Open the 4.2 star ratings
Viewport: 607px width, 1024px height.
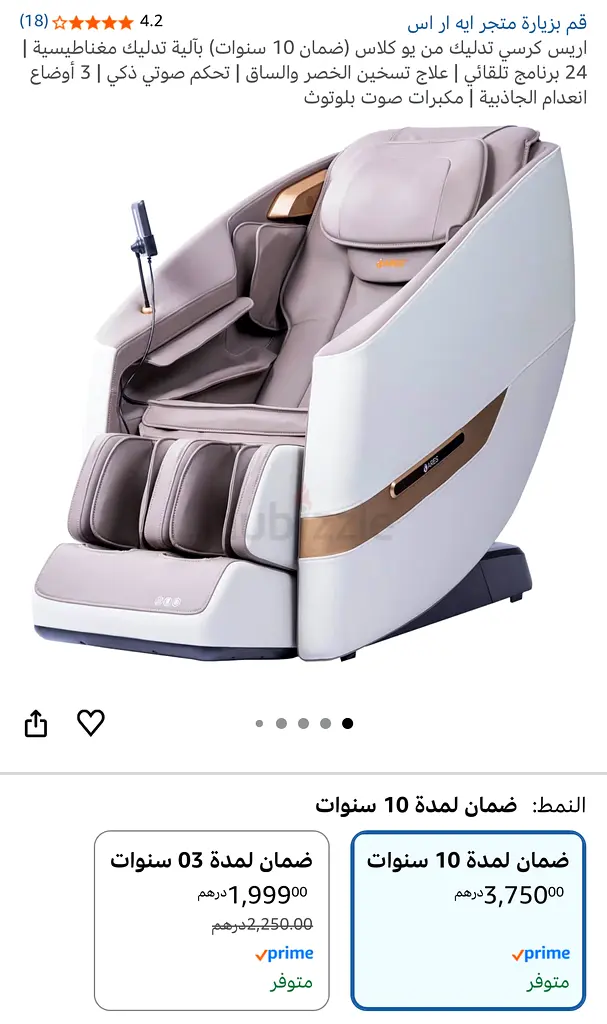(x=95, y=21)
